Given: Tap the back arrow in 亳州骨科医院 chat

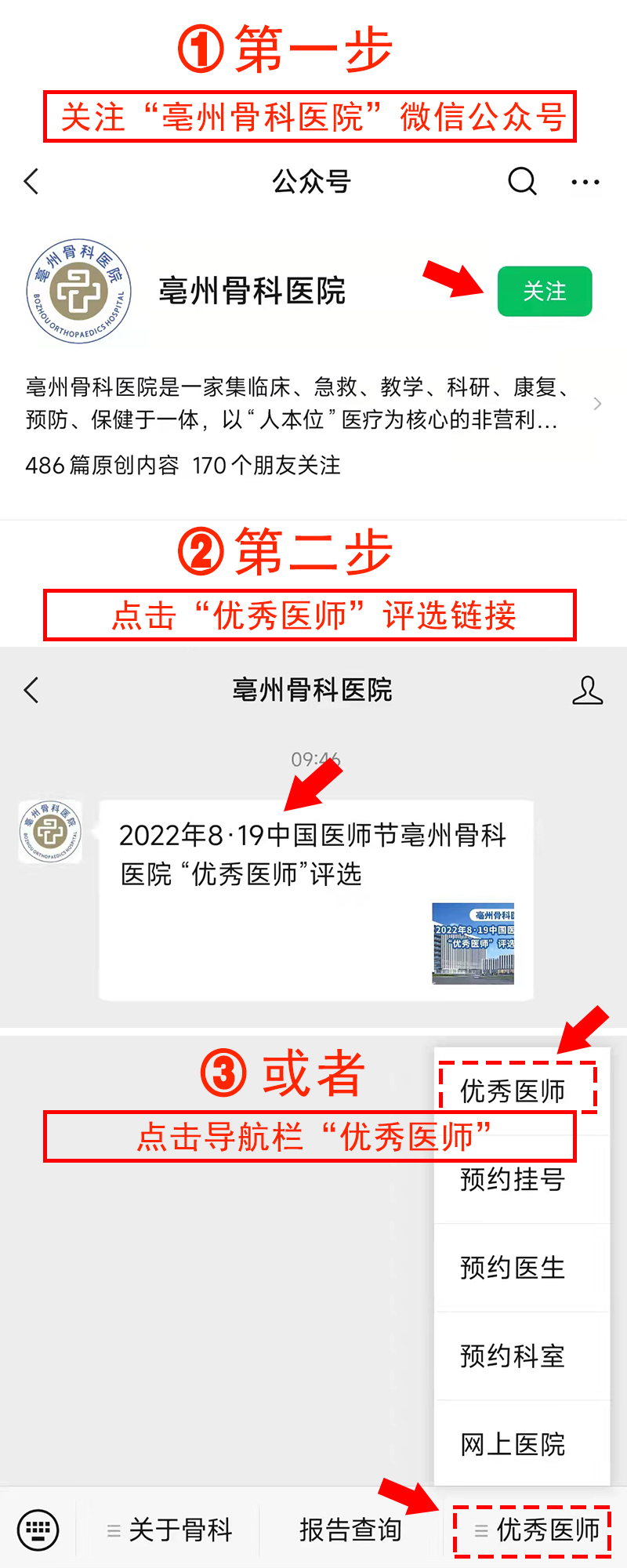Looking at the screenshot, I should 30,691.
